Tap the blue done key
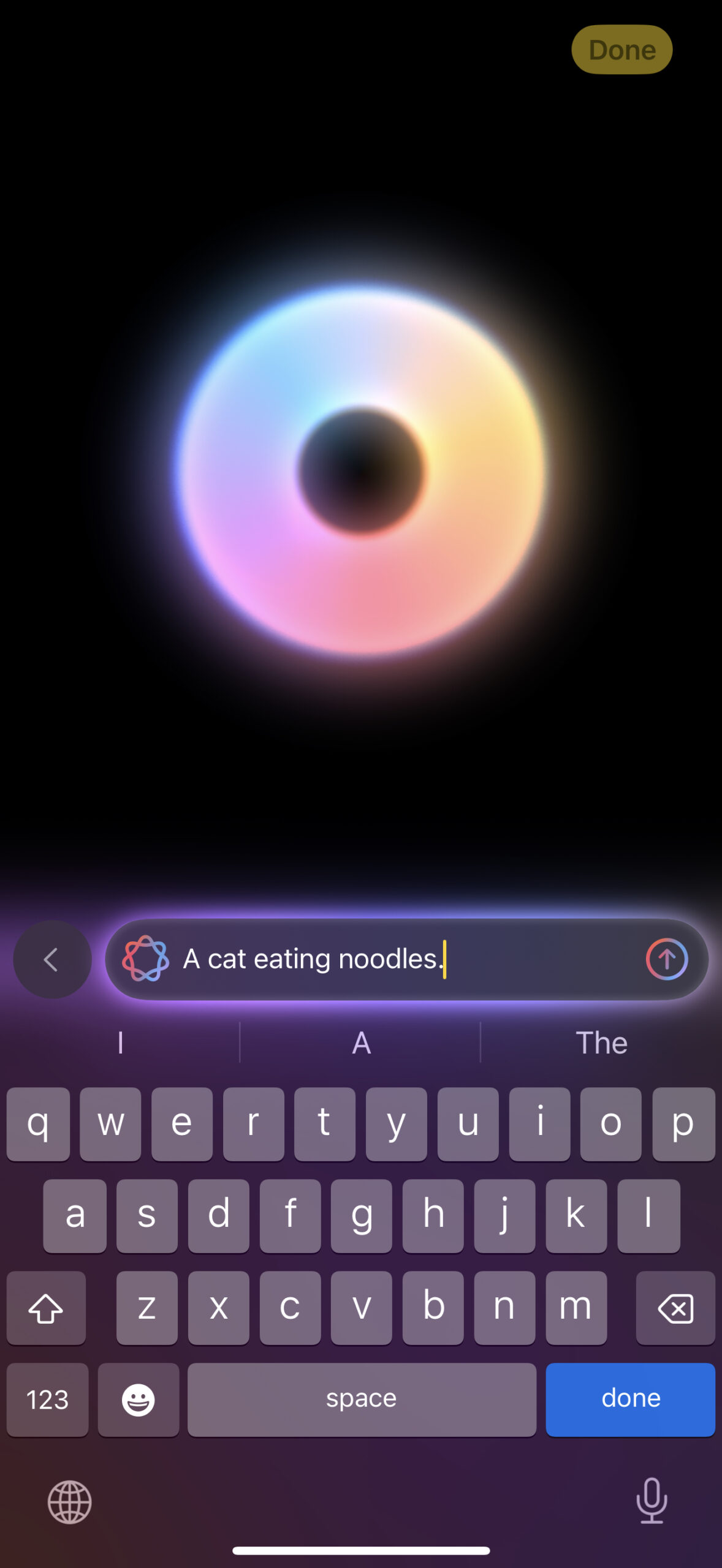 (630, 1399)
